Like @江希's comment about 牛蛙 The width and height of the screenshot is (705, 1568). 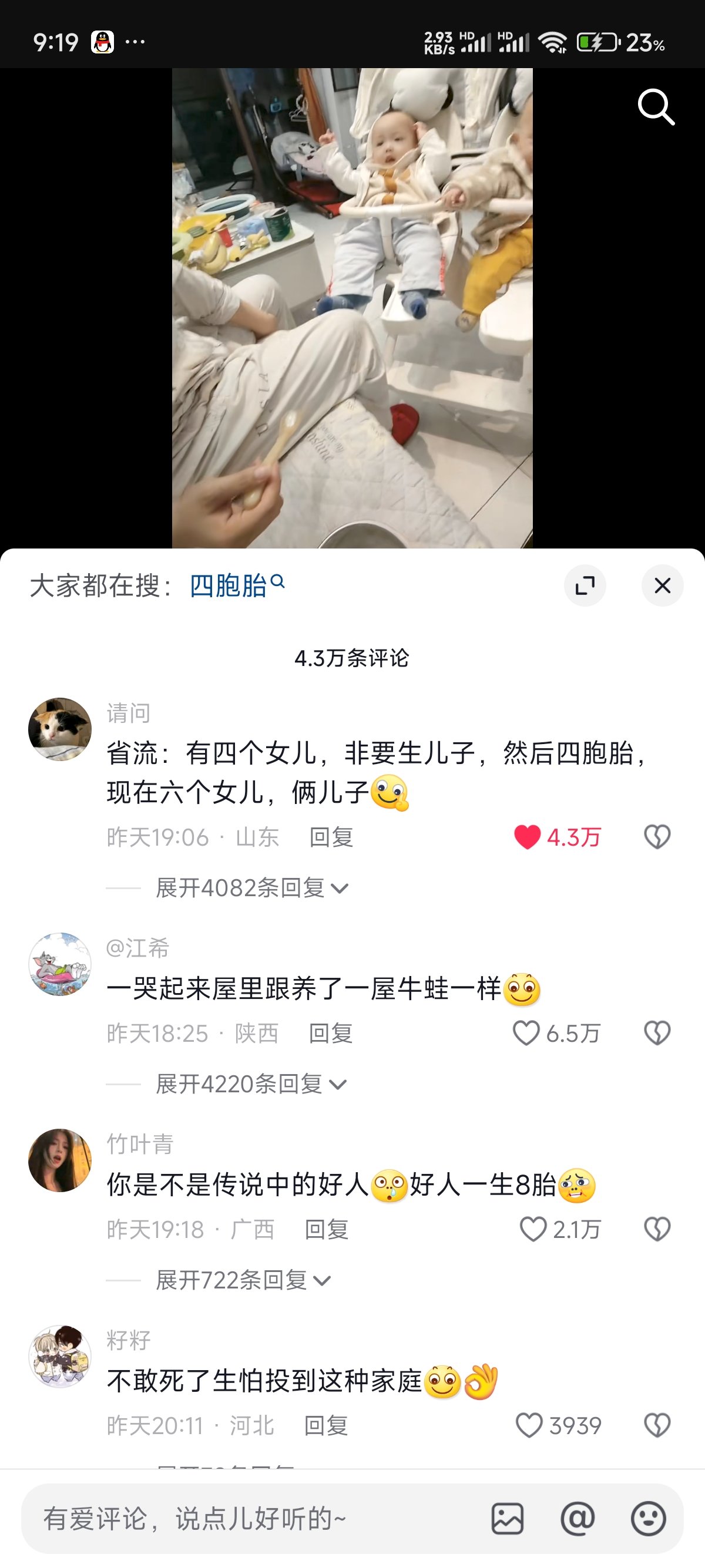(x=526, y=1033)
